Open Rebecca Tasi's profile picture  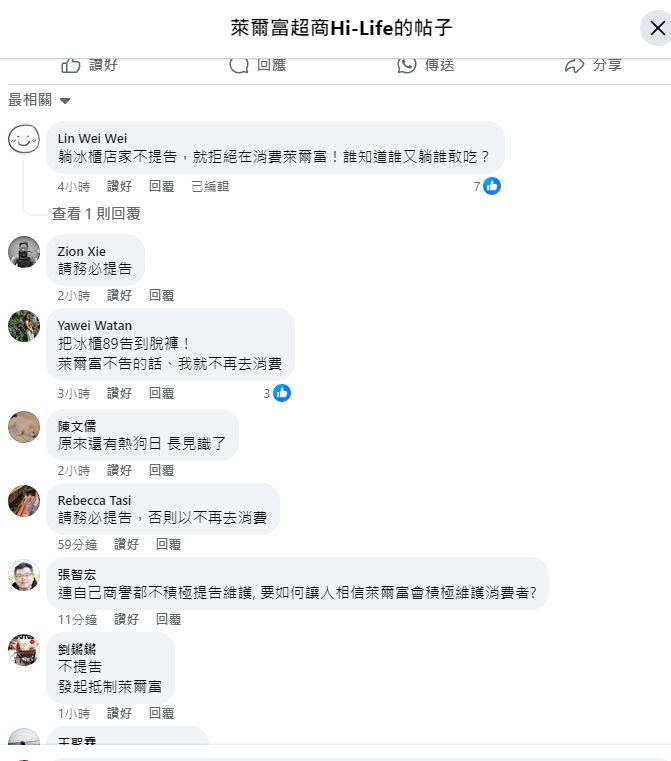pos(24,500)
